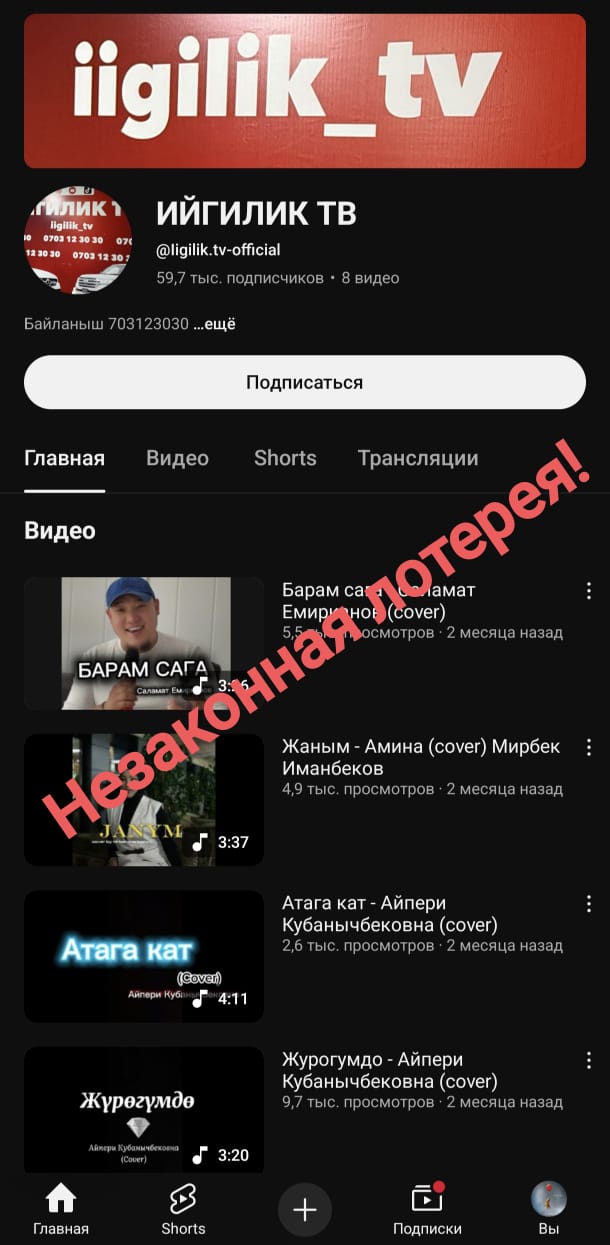Tap the plus create button
The width and height of the screenshot is (610, 1245).
click(305, 1210)
